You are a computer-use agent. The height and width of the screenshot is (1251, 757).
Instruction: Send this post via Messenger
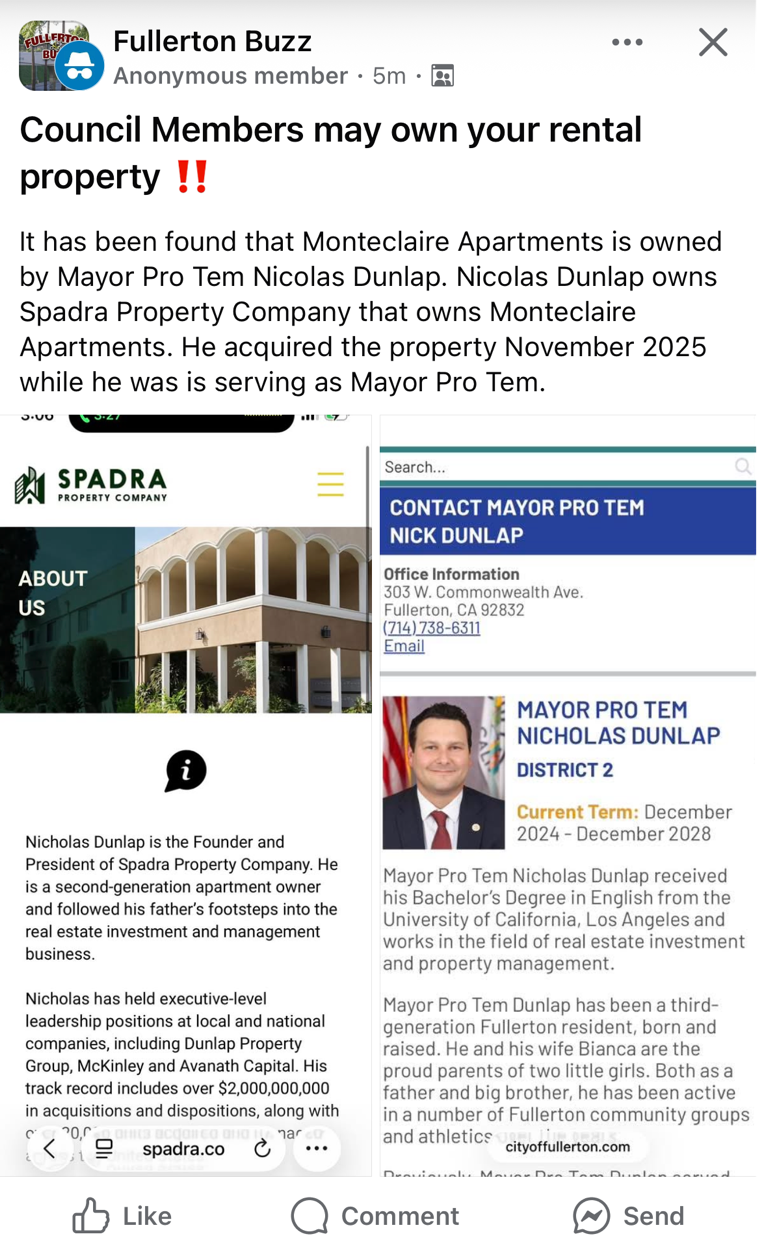coord(629,1216)
